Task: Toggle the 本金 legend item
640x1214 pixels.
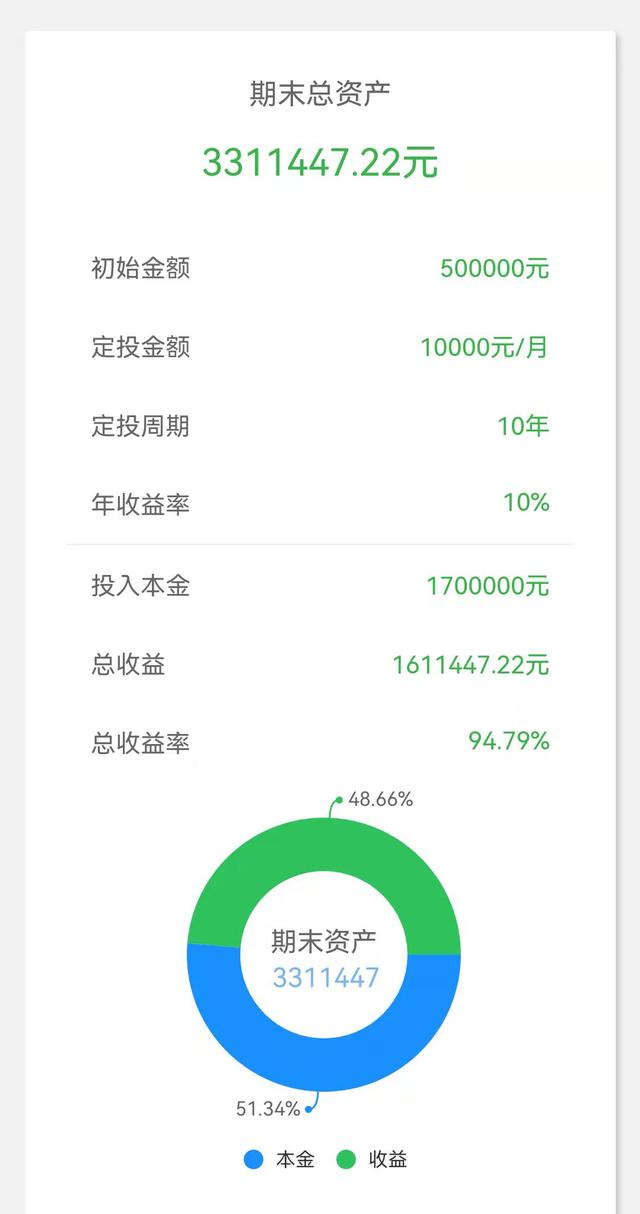Action: 279,1160
